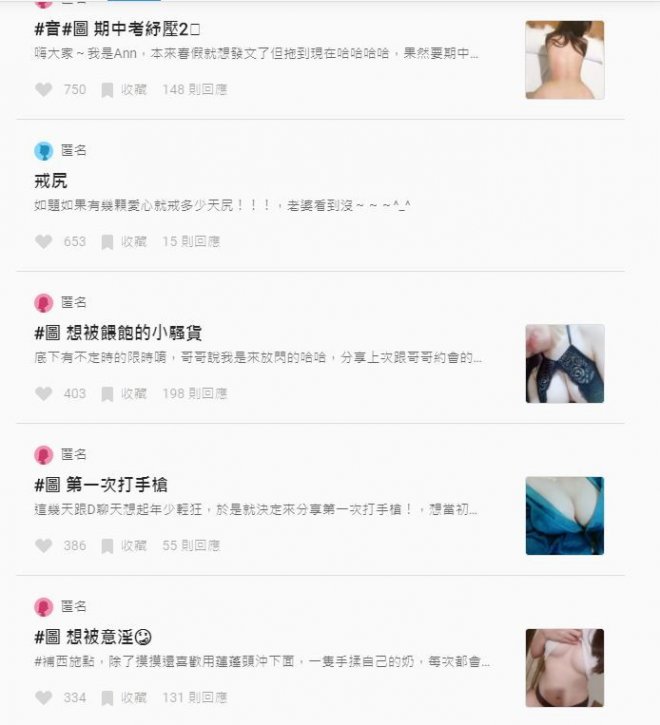
Task: Like the post with 386 hearts
Action: [x=43, y=546]
